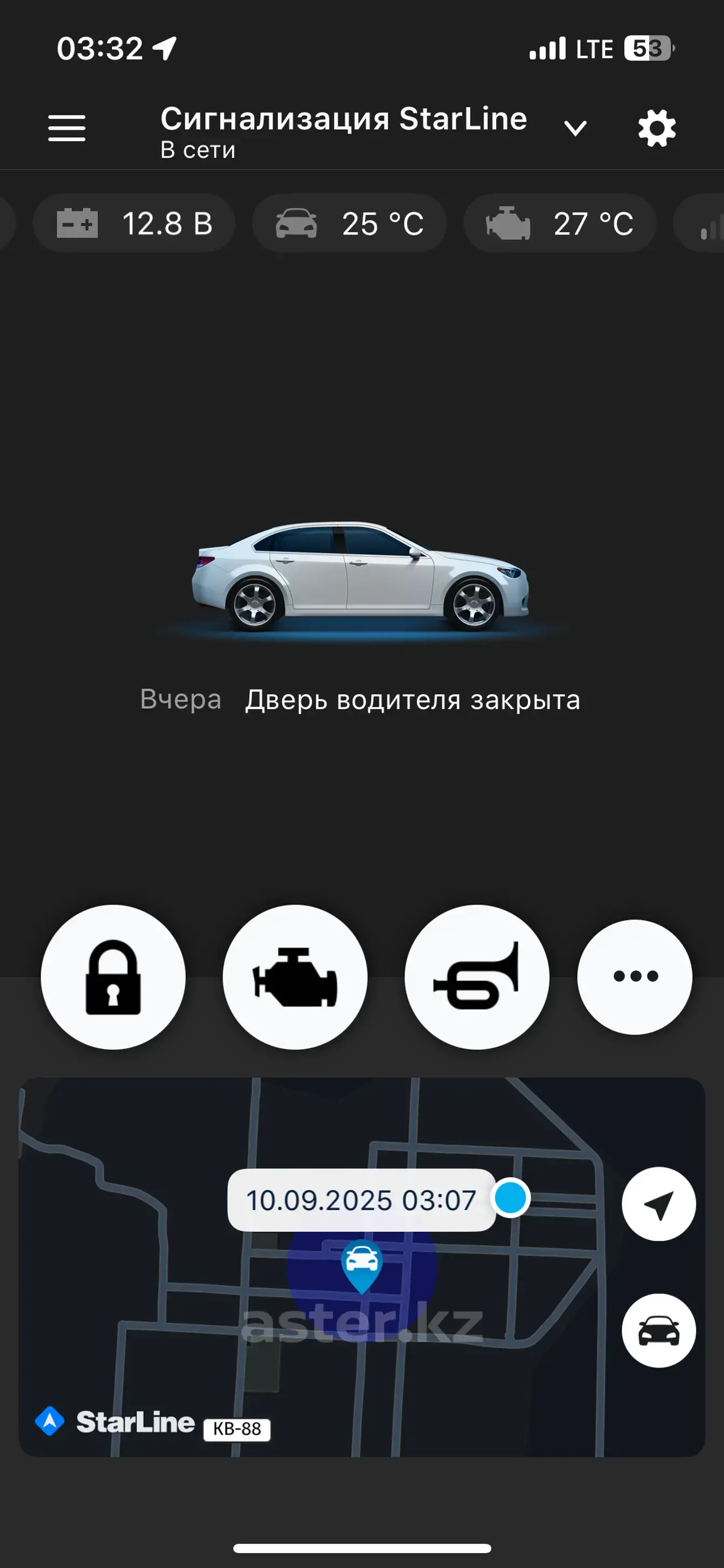Expand the Сигнализация StarLine device dropdown
The image size is (724, 1568).
pos(574,128)
